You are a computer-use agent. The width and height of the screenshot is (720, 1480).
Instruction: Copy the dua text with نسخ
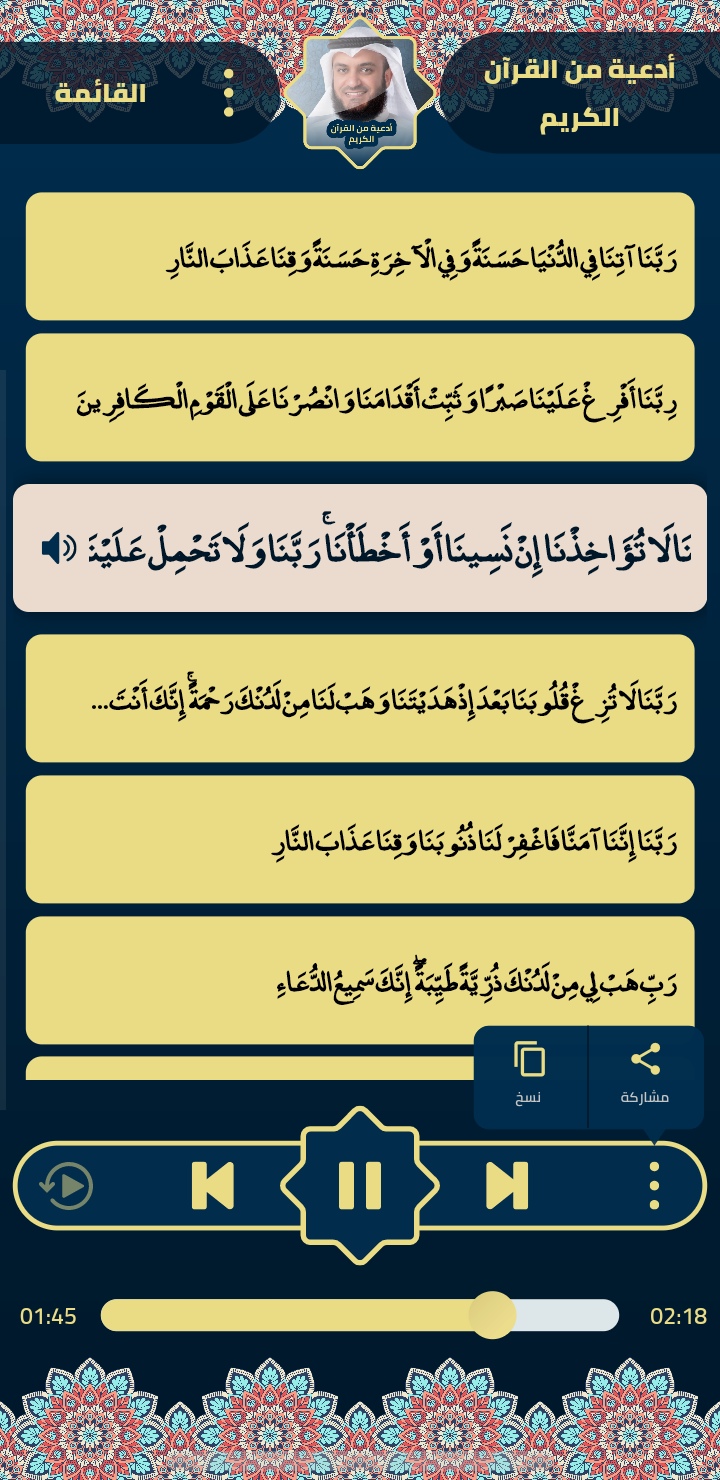(x=529, y=1074)
